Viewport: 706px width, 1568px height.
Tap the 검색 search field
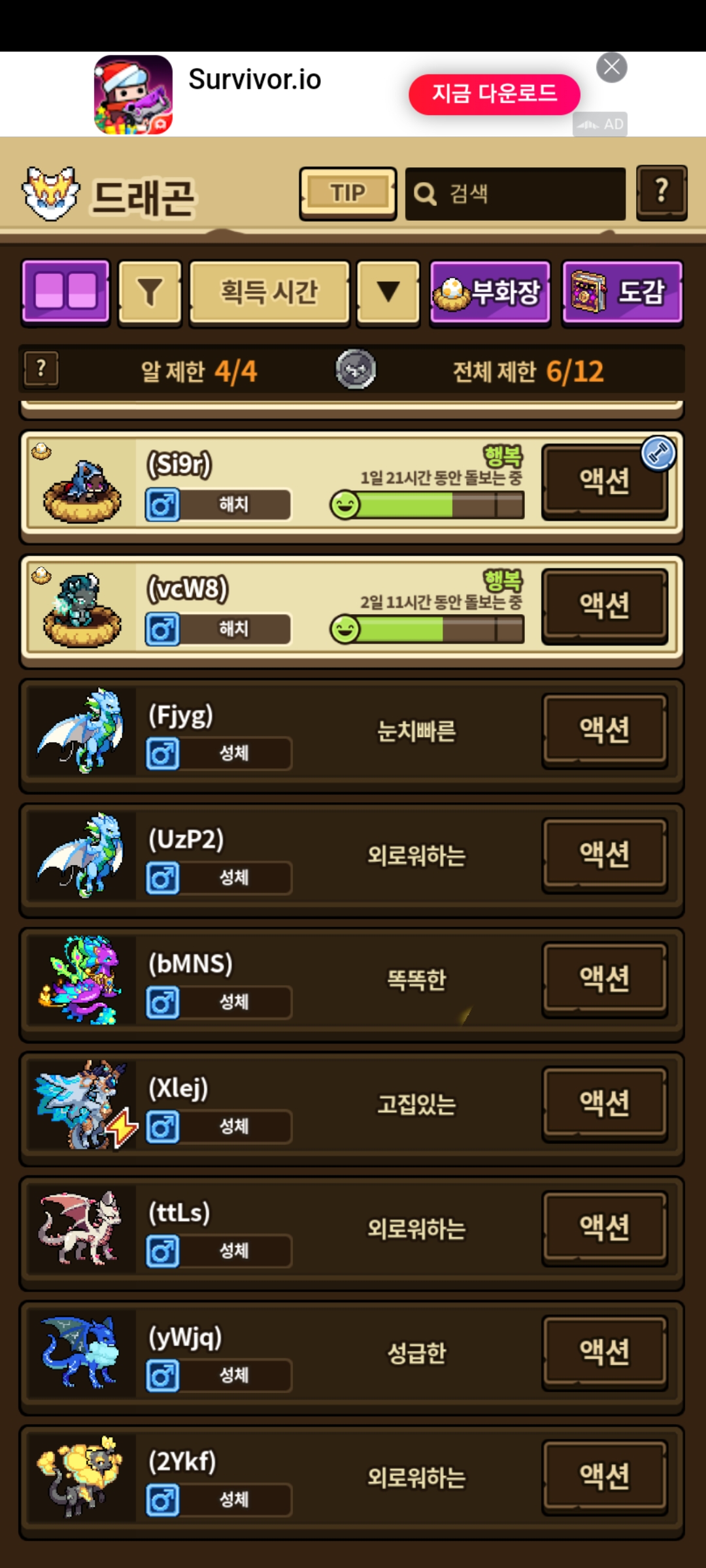[x=515, y=193]
